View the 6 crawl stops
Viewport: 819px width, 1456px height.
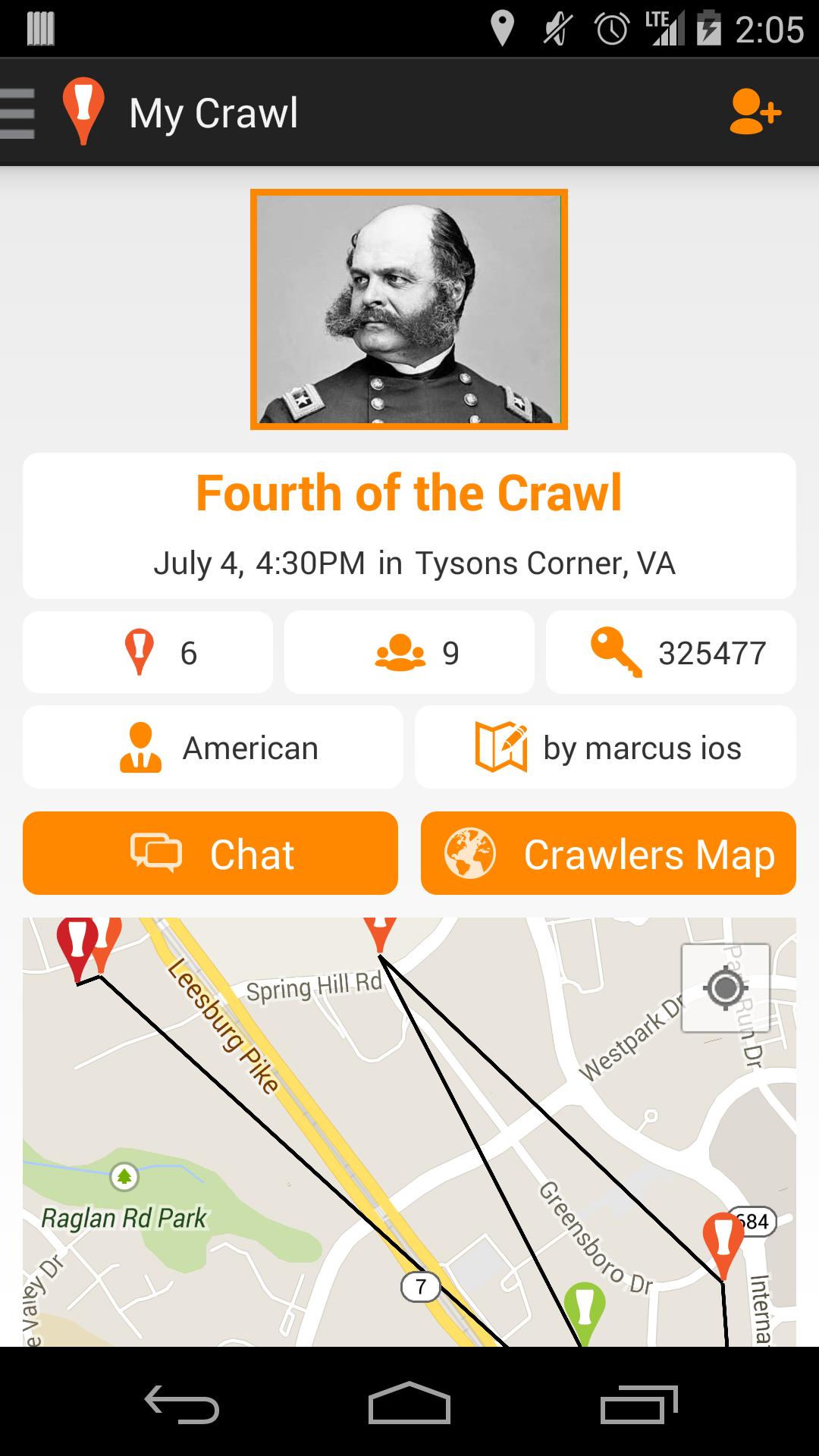(148, 652)
